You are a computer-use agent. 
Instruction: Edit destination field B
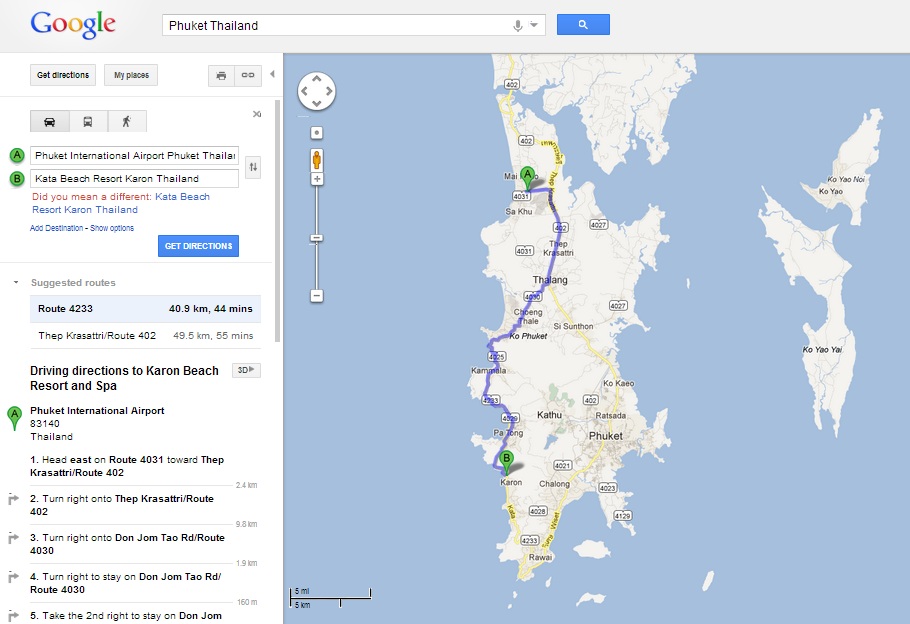coord(134,178)
